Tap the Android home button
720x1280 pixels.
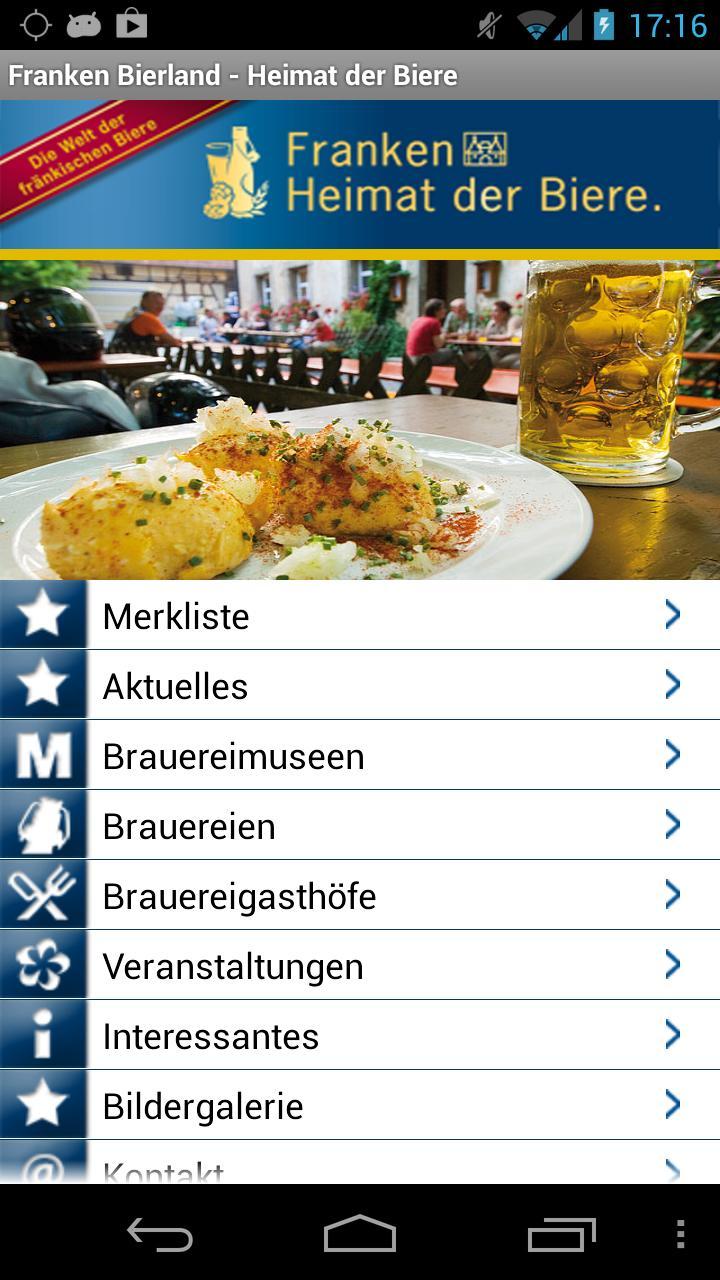click(x=360, y=1237)
